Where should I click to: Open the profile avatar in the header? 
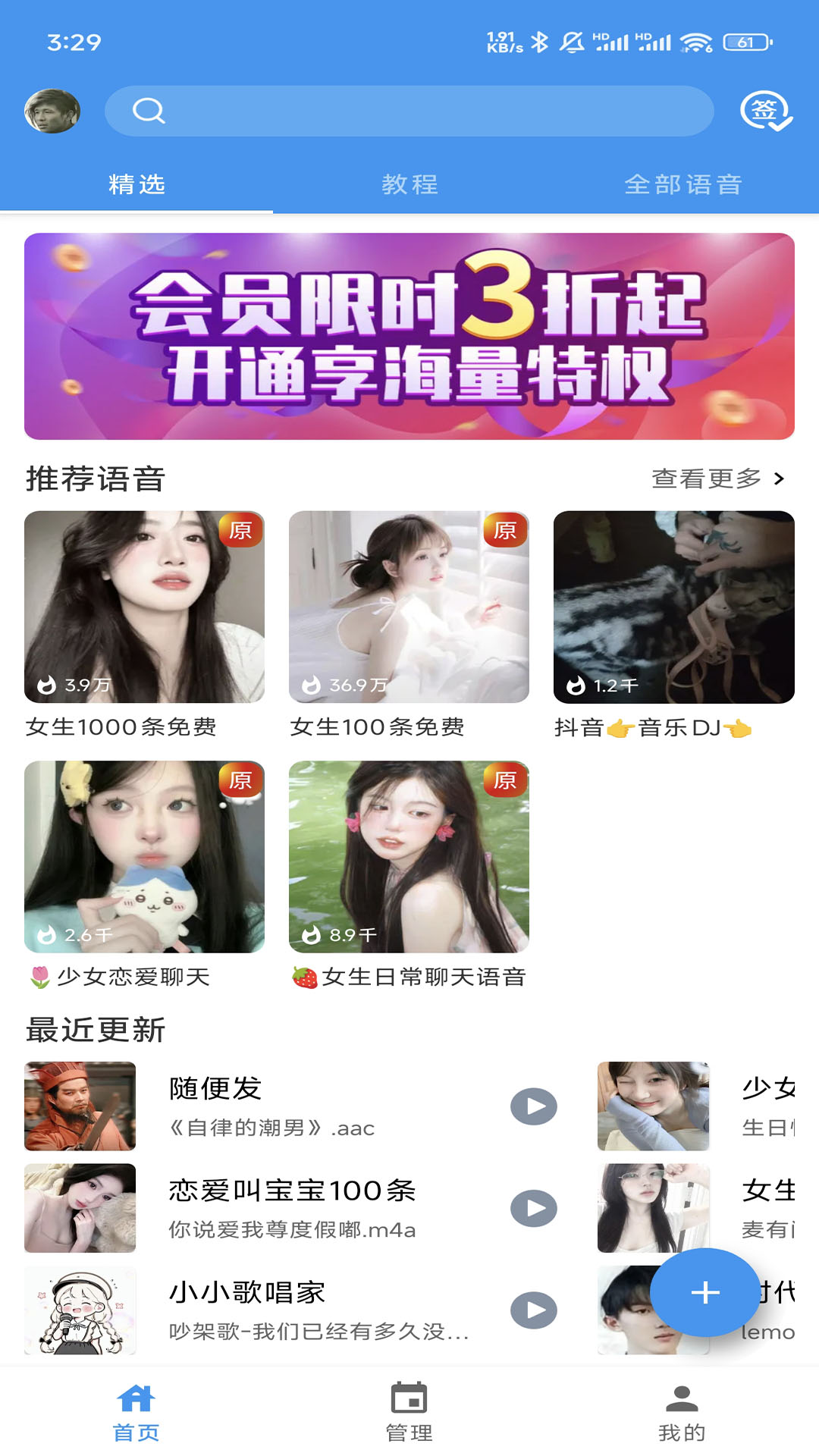[x=52, y=111]
